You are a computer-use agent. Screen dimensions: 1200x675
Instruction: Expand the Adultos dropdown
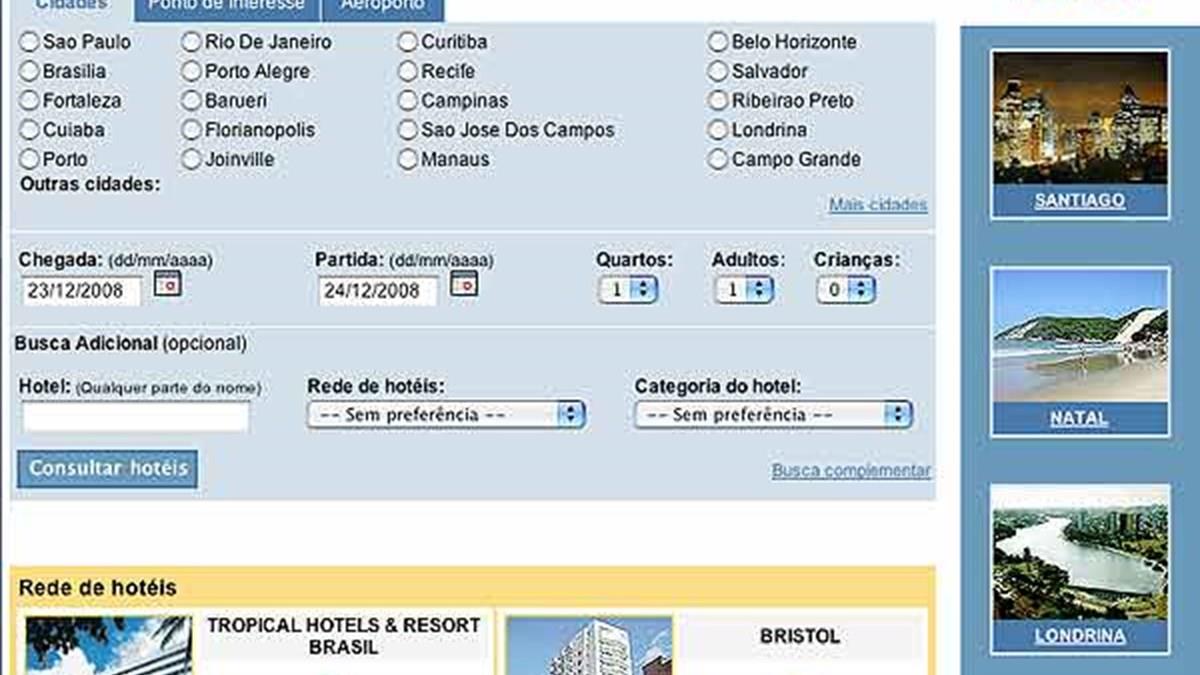point(744,290)
